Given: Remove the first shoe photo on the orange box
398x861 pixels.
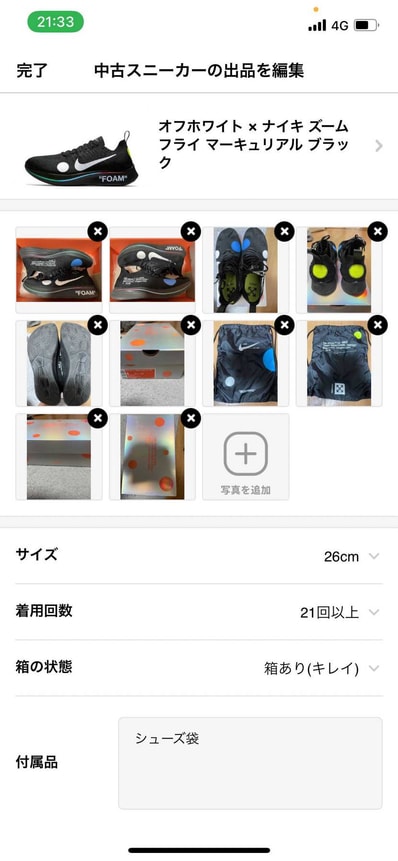Looking at the screenshot, I should coord(97,232).
